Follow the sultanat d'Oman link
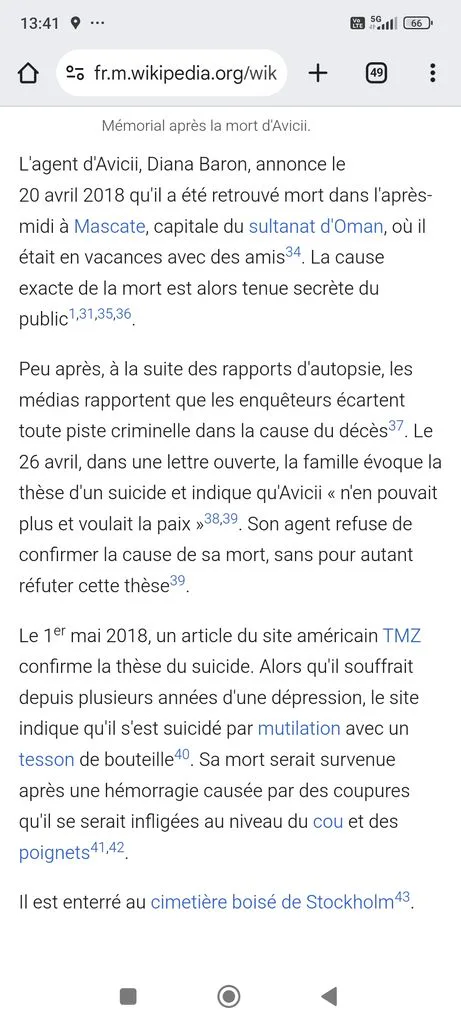This screenshot has height=1024, width=461. 315,227
